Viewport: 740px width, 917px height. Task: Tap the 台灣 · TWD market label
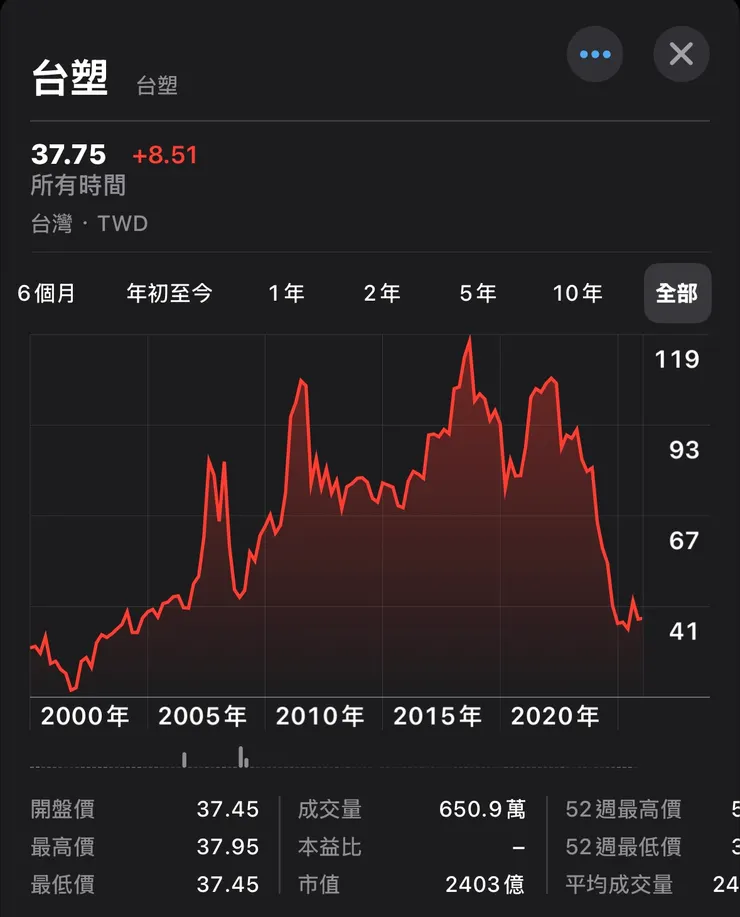[x=86, y=224]
